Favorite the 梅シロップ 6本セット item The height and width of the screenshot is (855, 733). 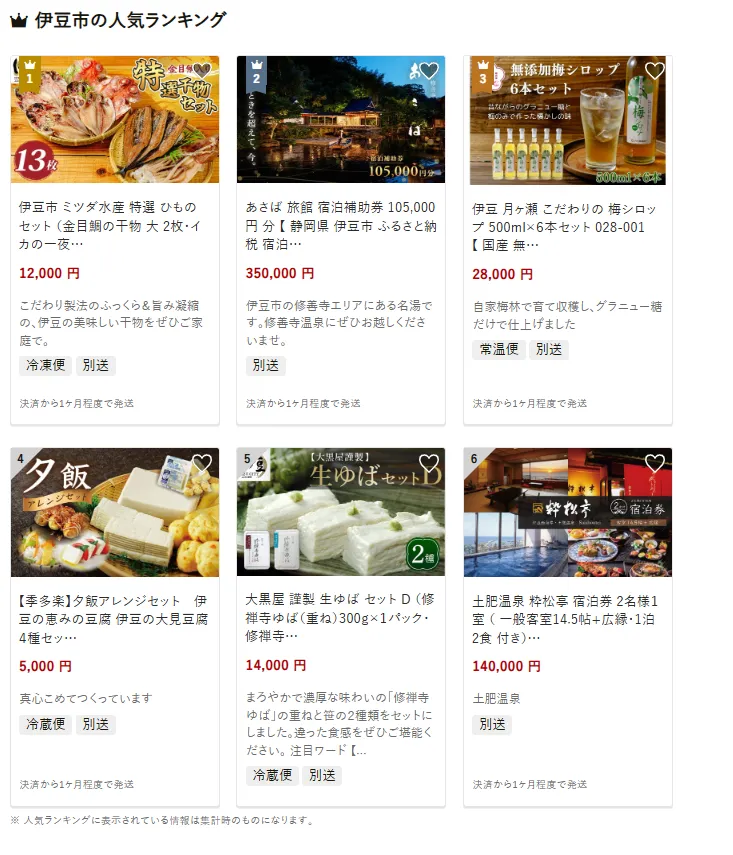[x=655, y=71]
